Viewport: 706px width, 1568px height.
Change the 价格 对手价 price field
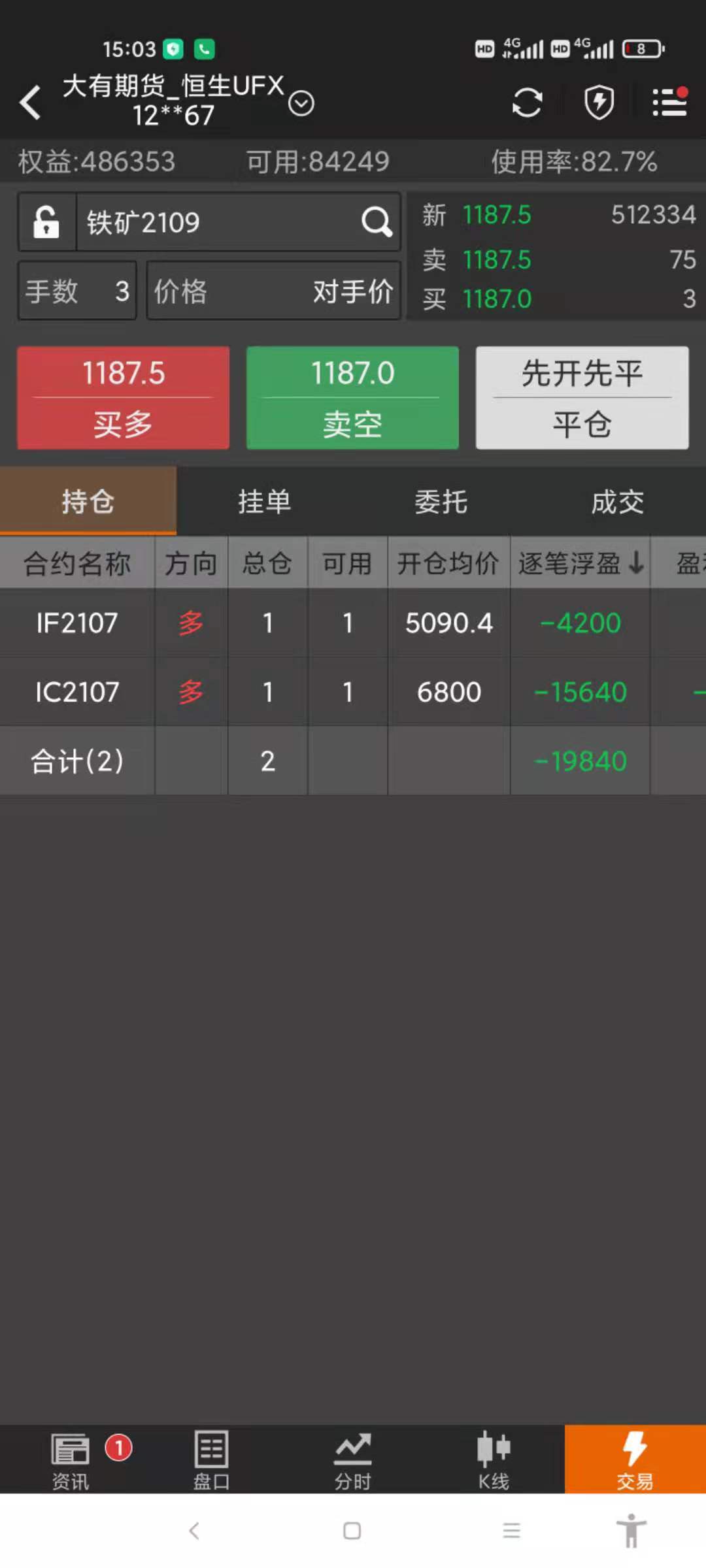tap(273, 291)
